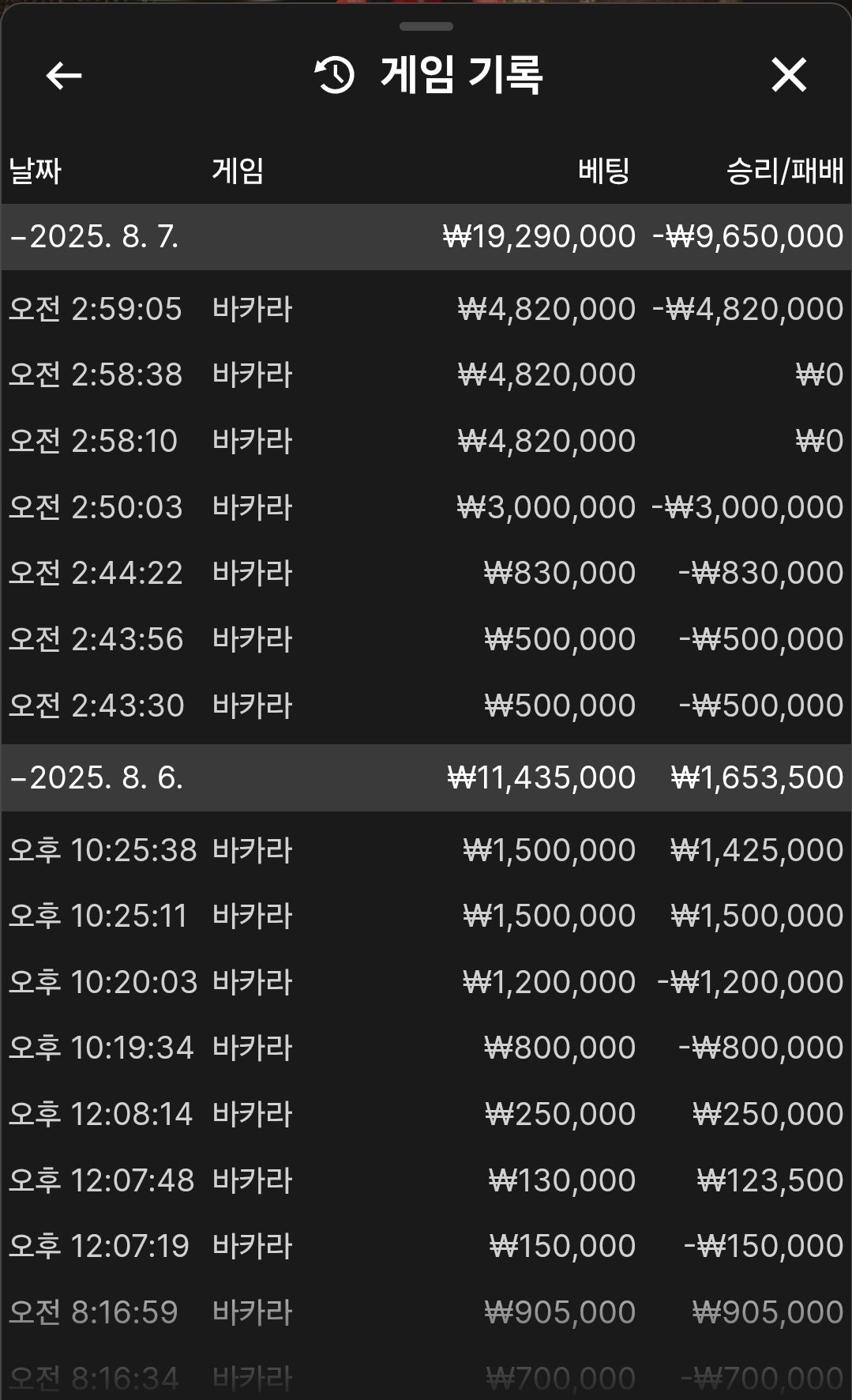View the 오후 10:20:03 바카라 game details

(x=426, y=982)
